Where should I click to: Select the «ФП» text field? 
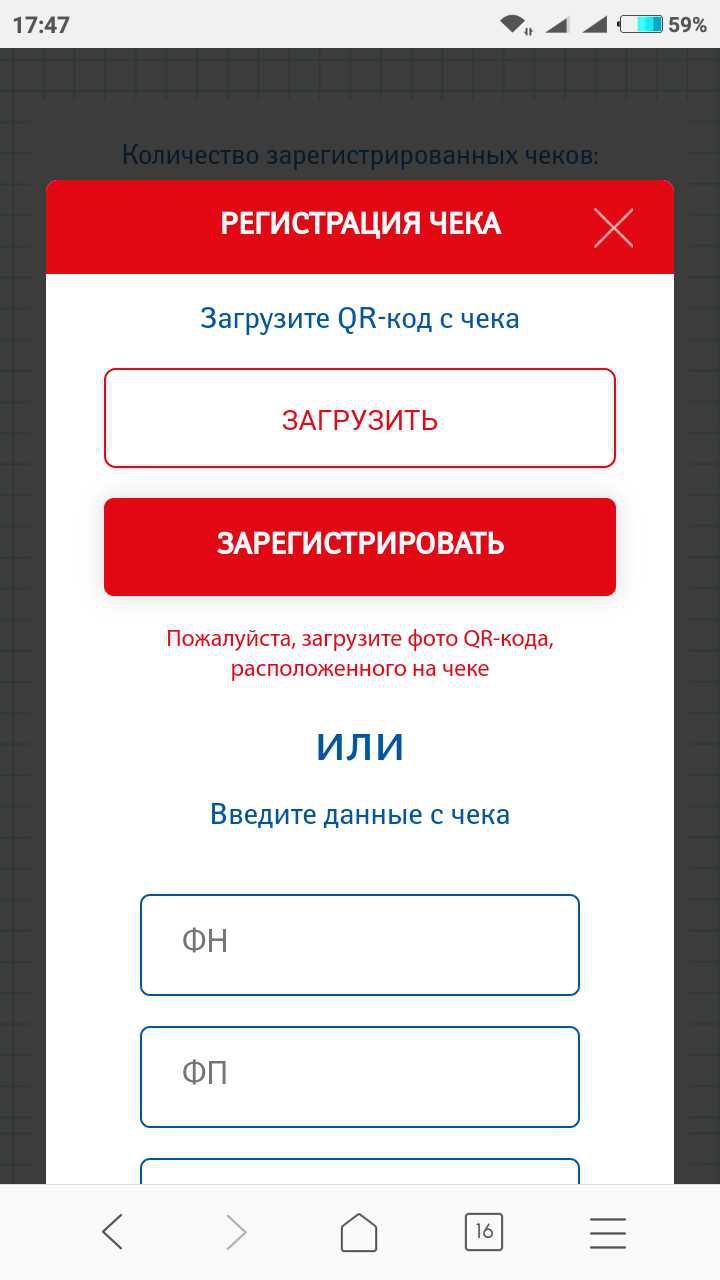pyautogui.click(x=360, y=1076)
